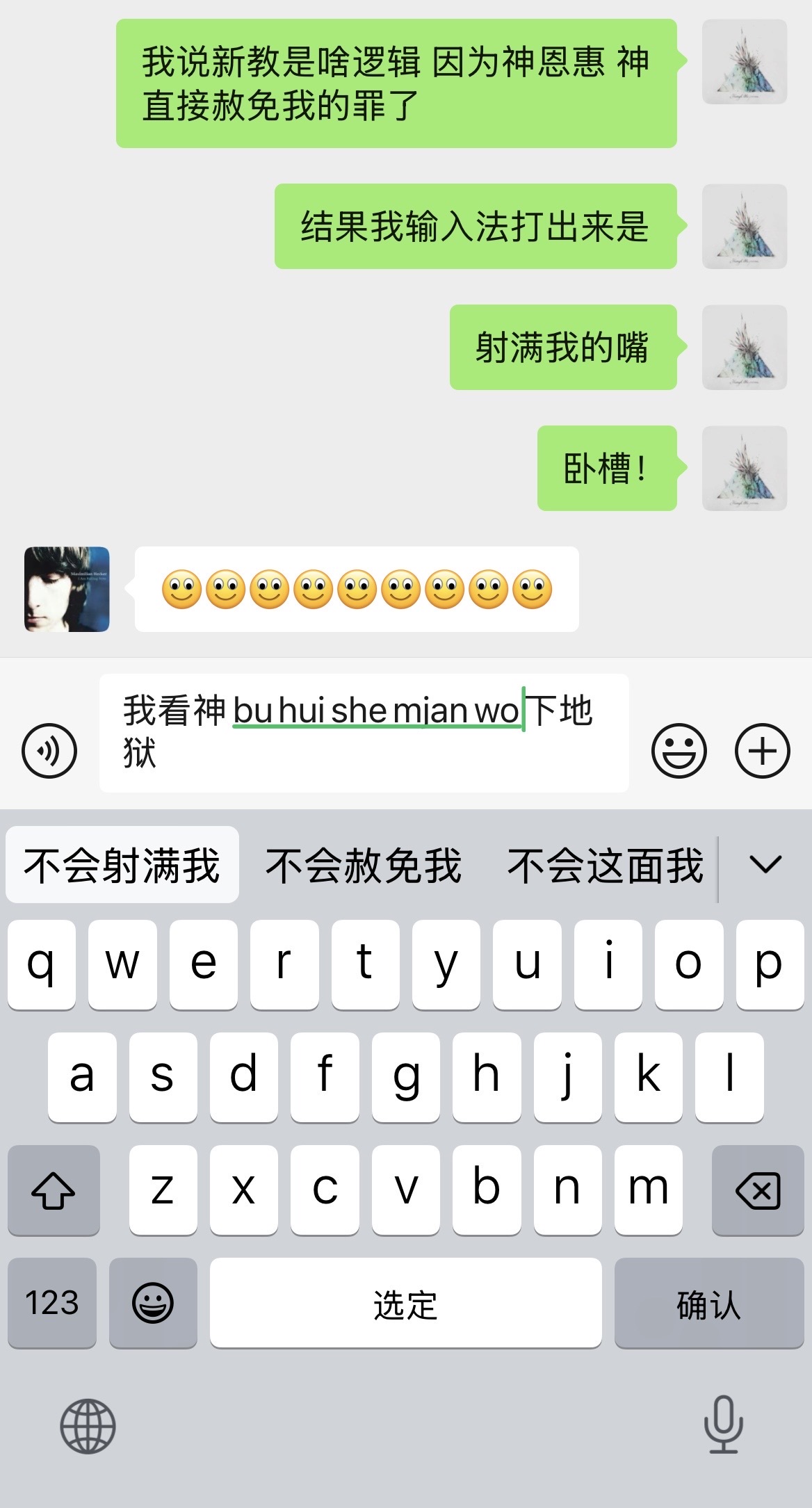
Task: Open the emoji sticker panel
Action: click(679, 751)
